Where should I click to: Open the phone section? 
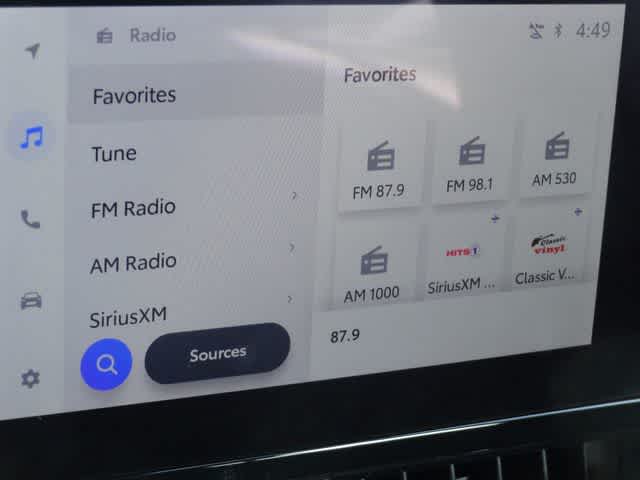[31, 220]
